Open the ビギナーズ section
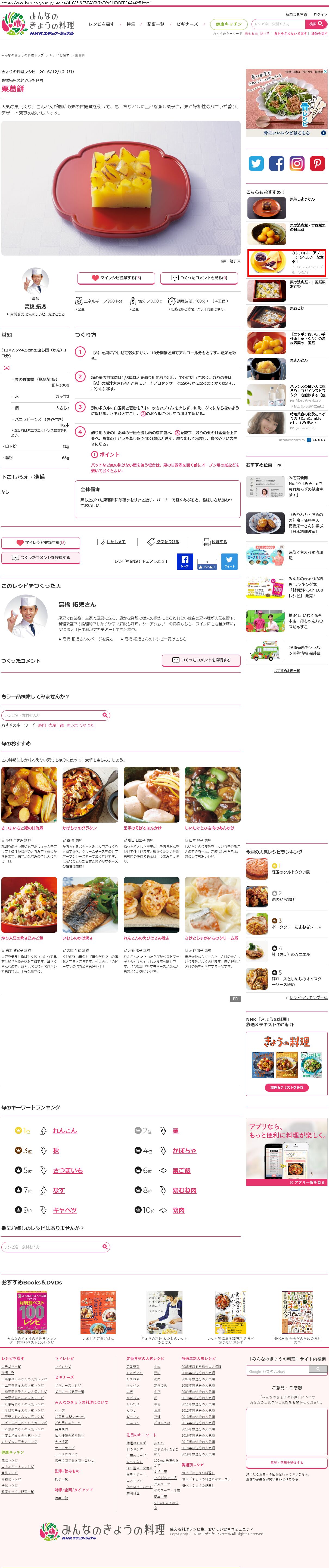The width and height of the screenshot is (329, 1568). (x=187, y=24)
